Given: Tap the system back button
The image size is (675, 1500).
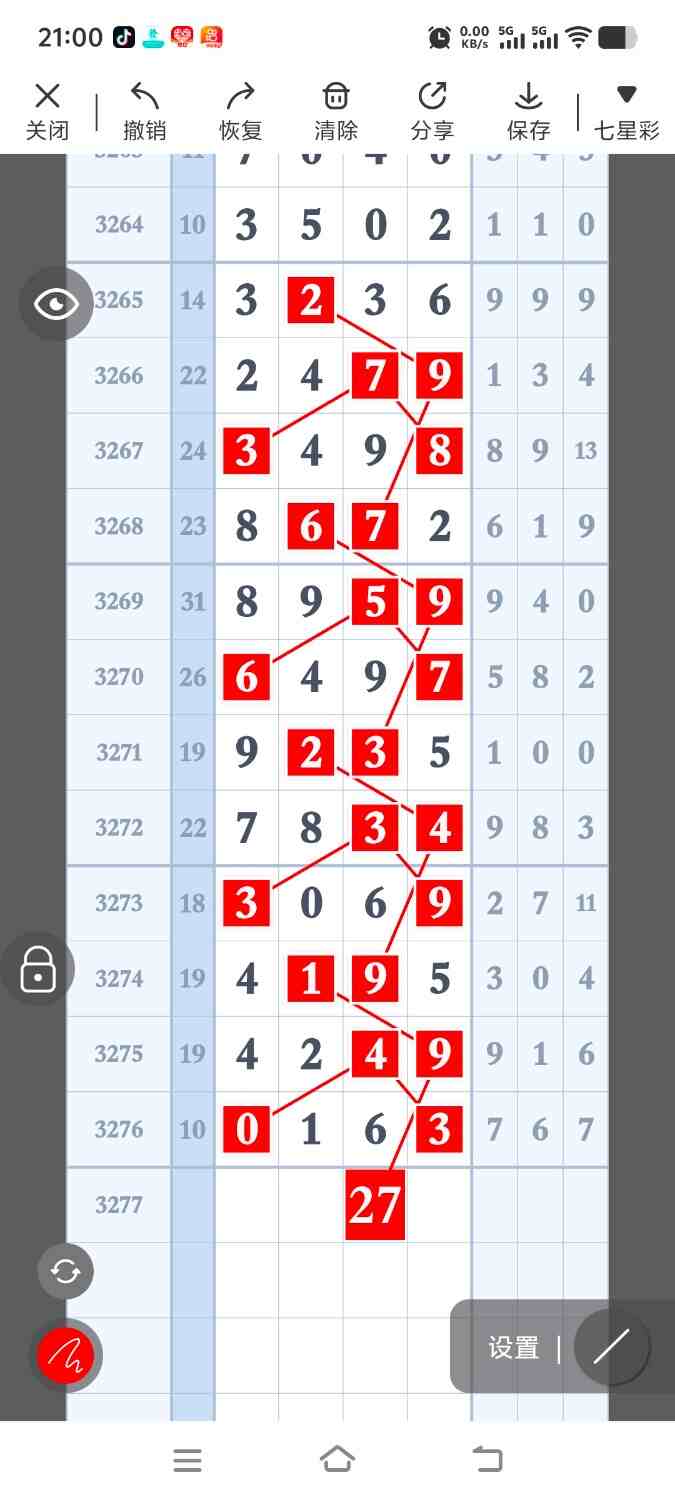Looking at the screenshot, I should click(488, 1460).
